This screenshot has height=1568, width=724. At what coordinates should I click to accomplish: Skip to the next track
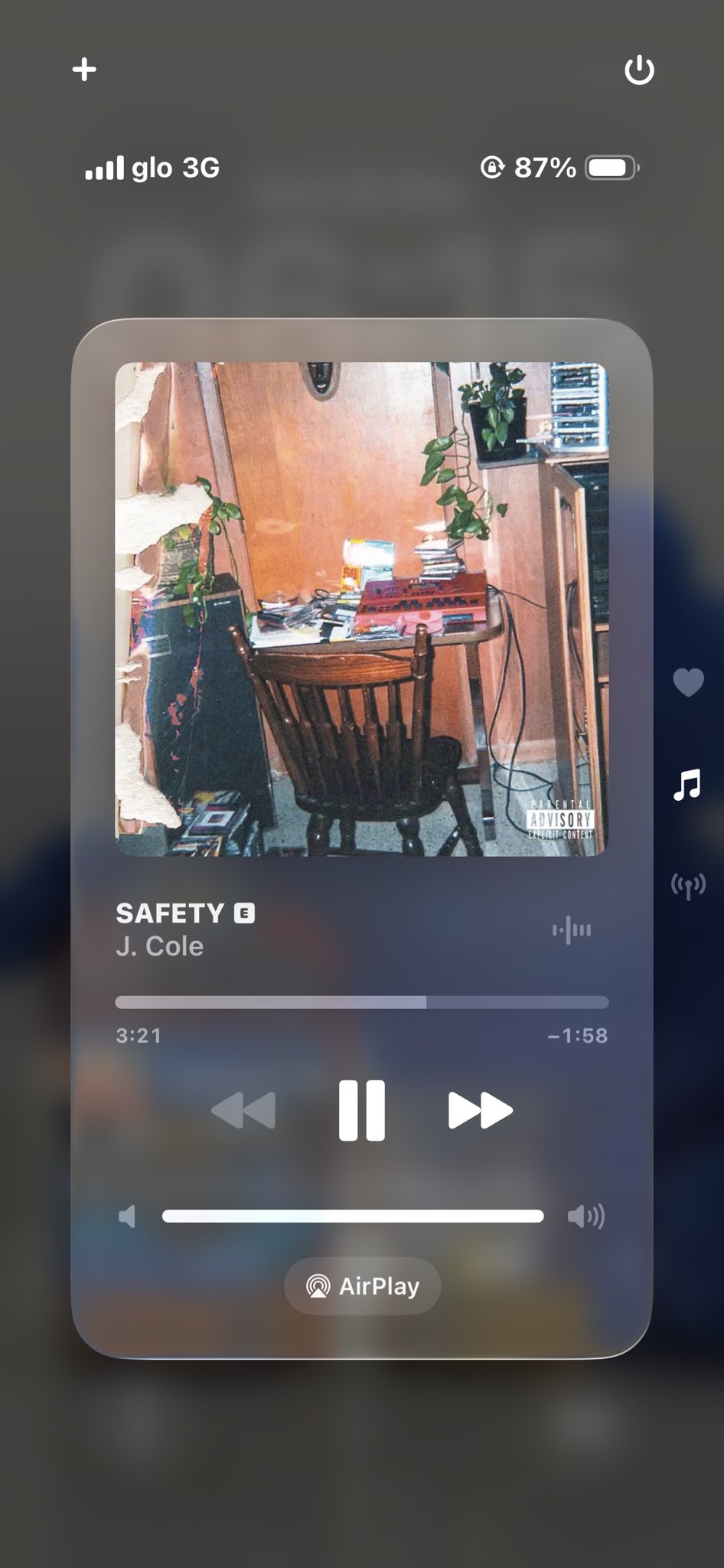click(x=480, y=1110)
